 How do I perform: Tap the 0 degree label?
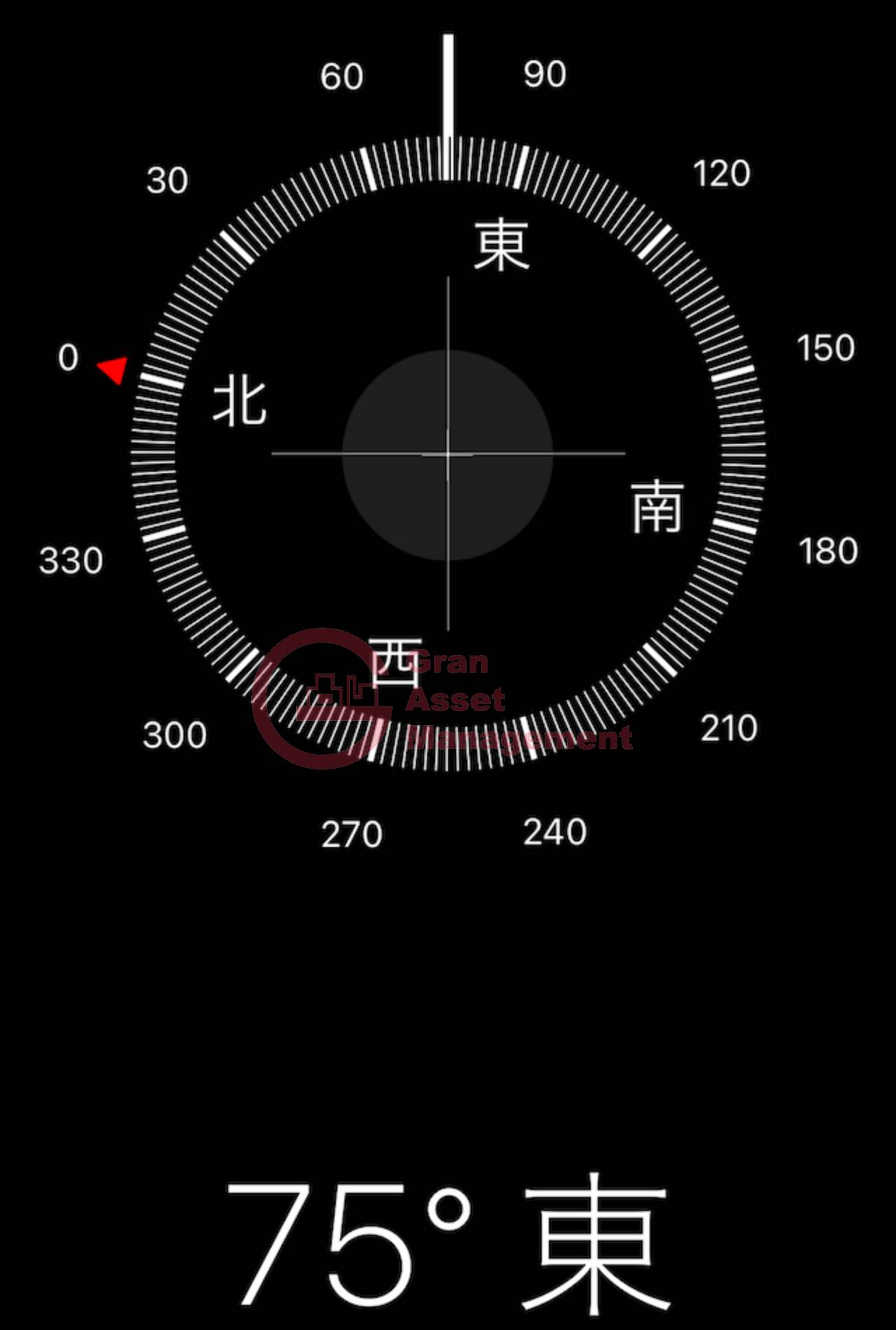tap(68, 359)
